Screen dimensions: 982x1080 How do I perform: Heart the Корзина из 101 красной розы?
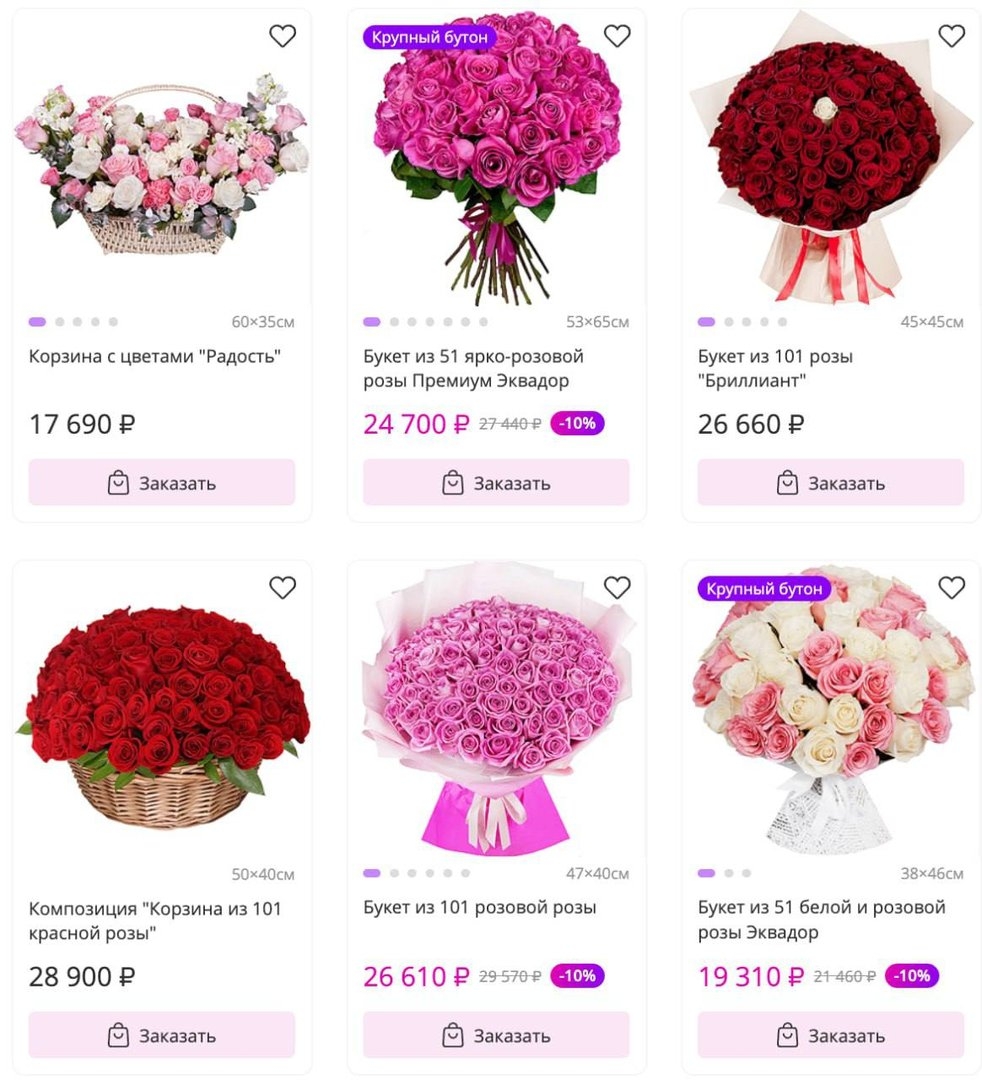pos(283,588)
